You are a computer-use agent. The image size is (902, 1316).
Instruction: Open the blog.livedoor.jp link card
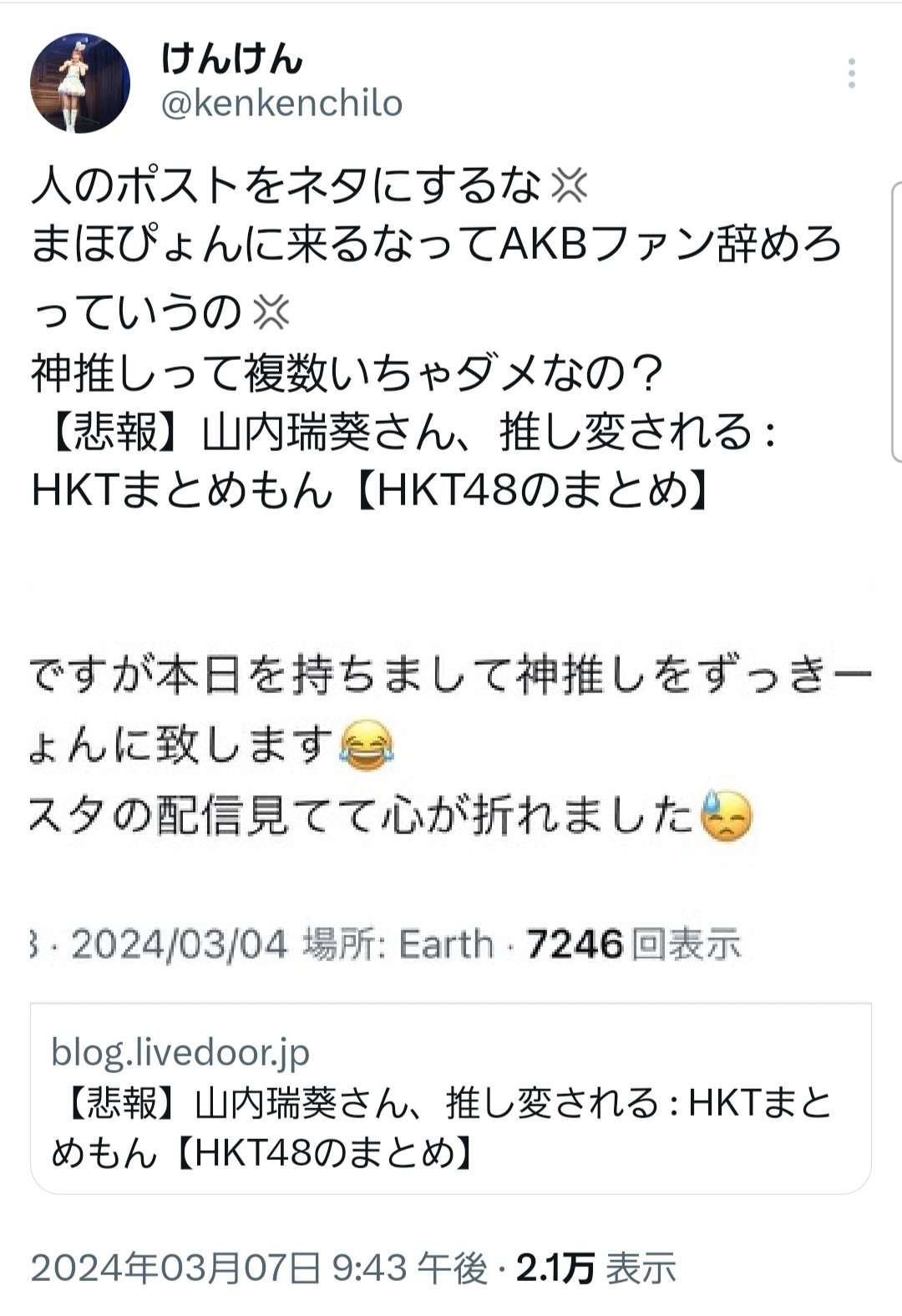coord(451,1098)
